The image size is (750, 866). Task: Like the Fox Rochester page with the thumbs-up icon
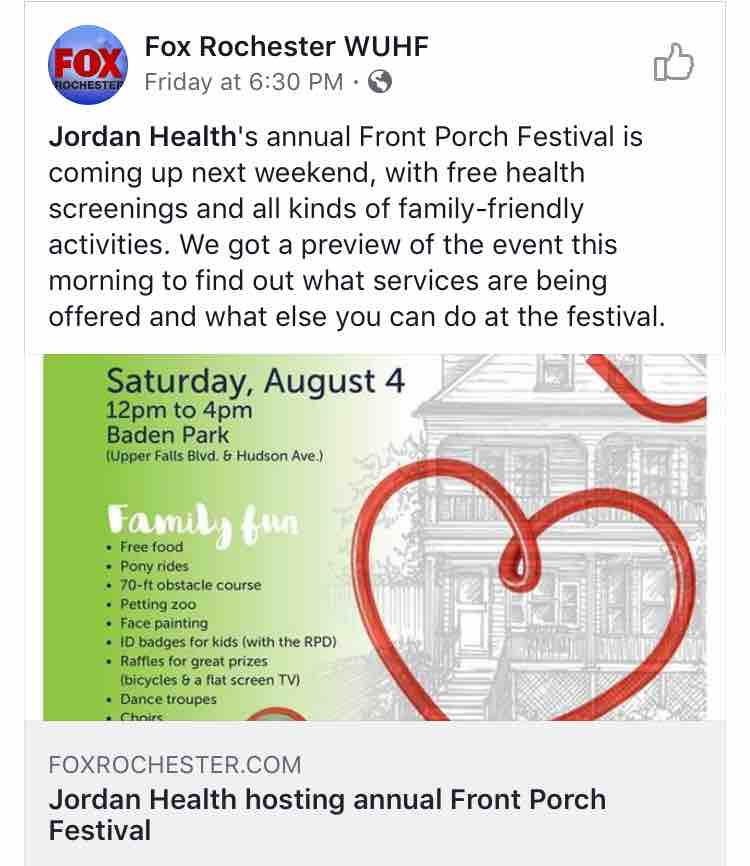(x=673, y=62)
